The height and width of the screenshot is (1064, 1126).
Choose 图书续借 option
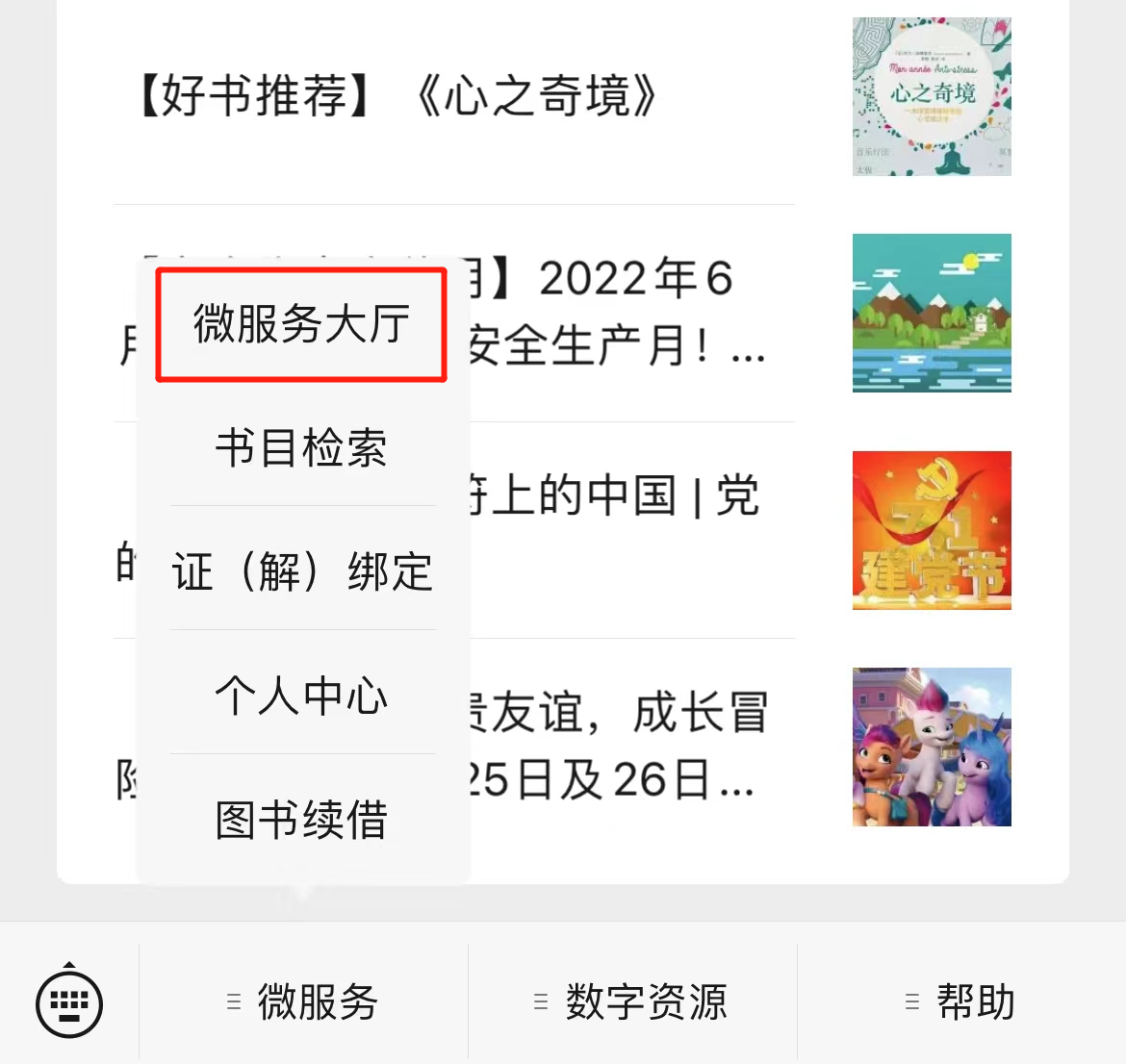click(301, 820)
